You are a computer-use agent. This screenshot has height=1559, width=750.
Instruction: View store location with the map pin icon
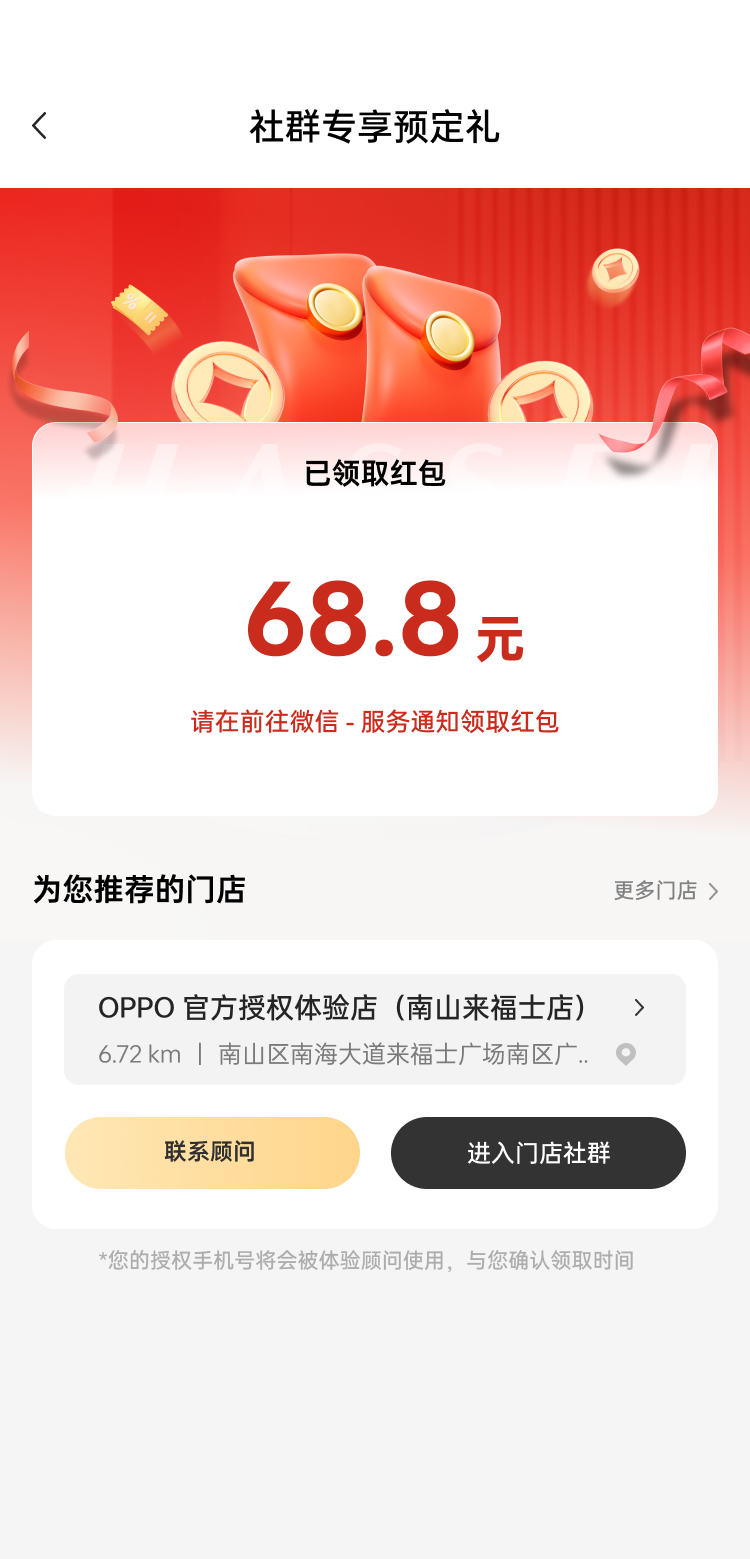pos(626,1054)
